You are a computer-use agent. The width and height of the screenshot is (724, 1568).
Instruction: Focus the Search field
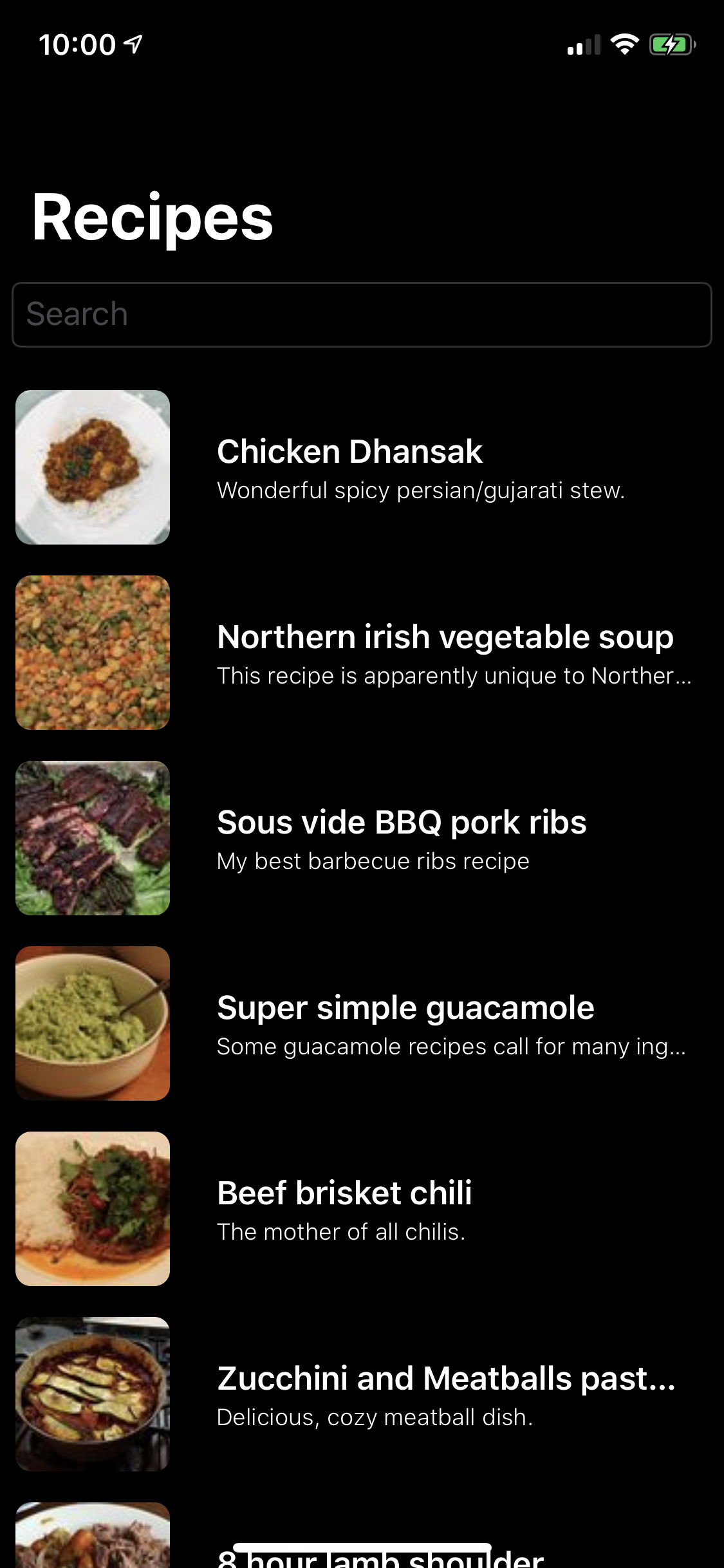(x=362, y=315)
